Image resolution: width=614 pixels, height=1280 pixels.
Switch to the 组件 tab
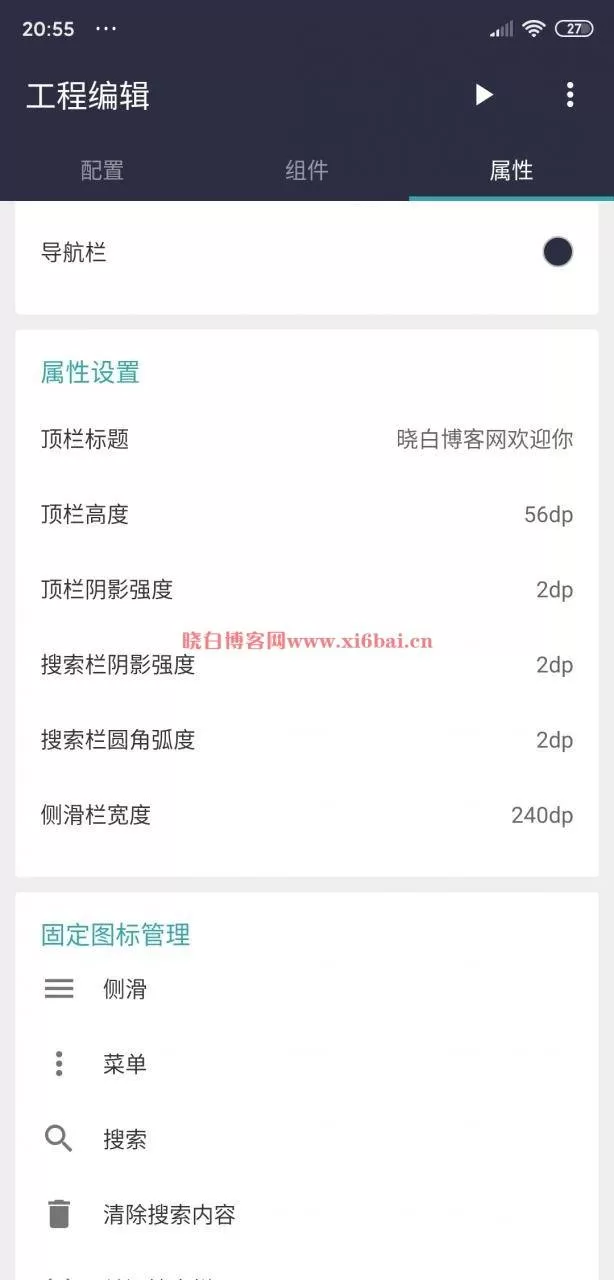(307, 171)
